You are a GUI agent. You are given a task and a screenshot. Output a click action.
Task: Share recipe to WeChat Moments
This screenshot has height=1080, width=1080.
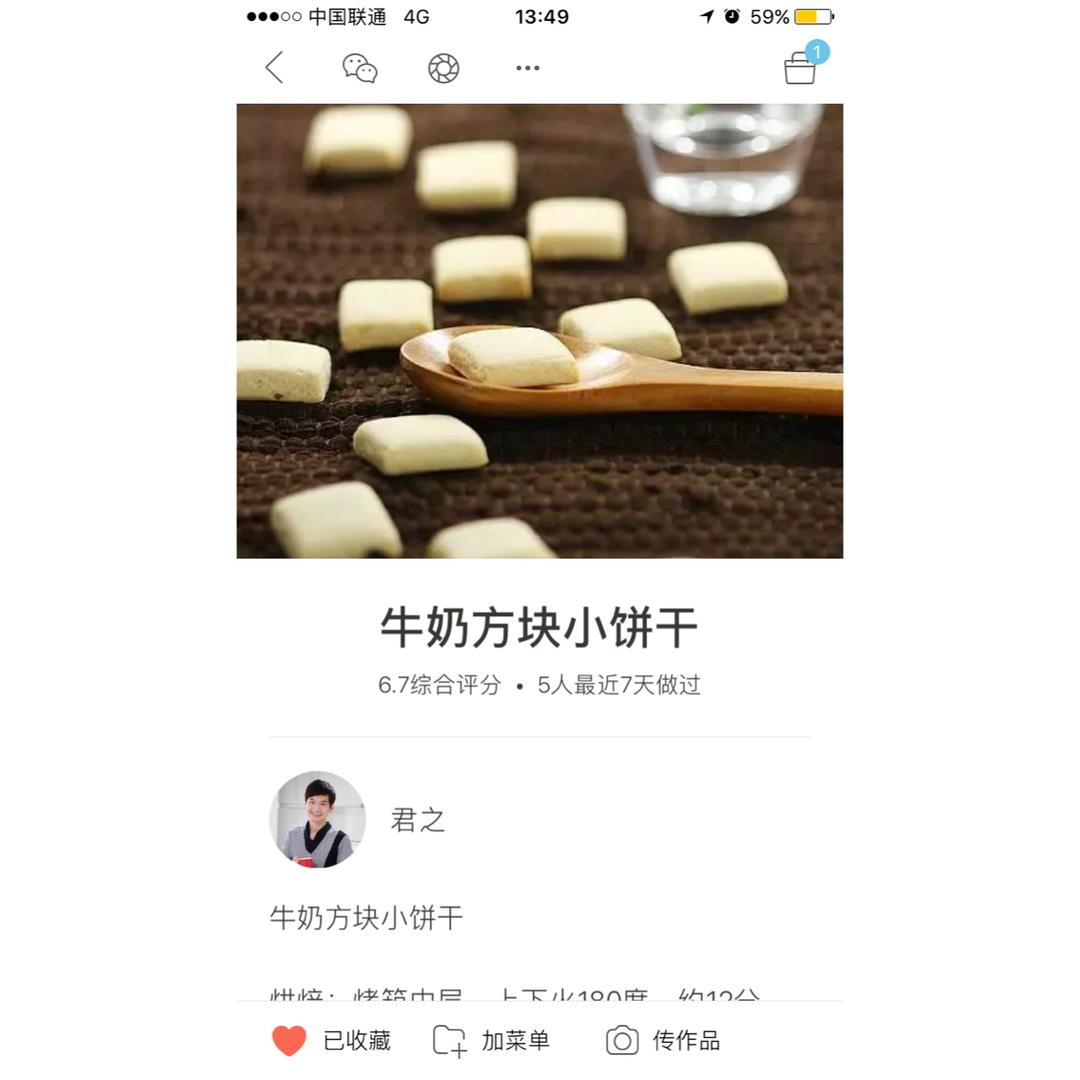[x=444, y=68]
